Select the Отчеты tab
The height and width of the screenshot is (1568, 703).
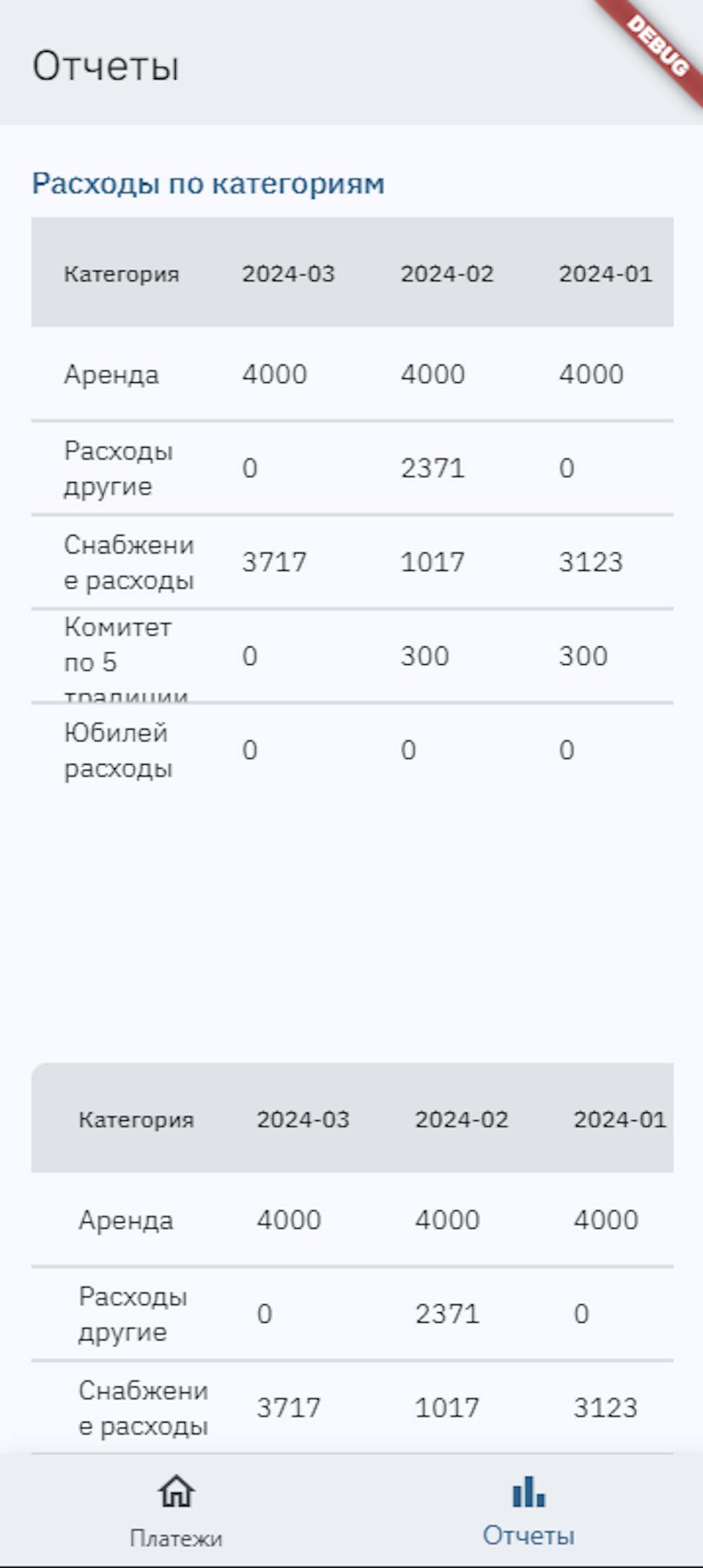tap(528, 1510)
